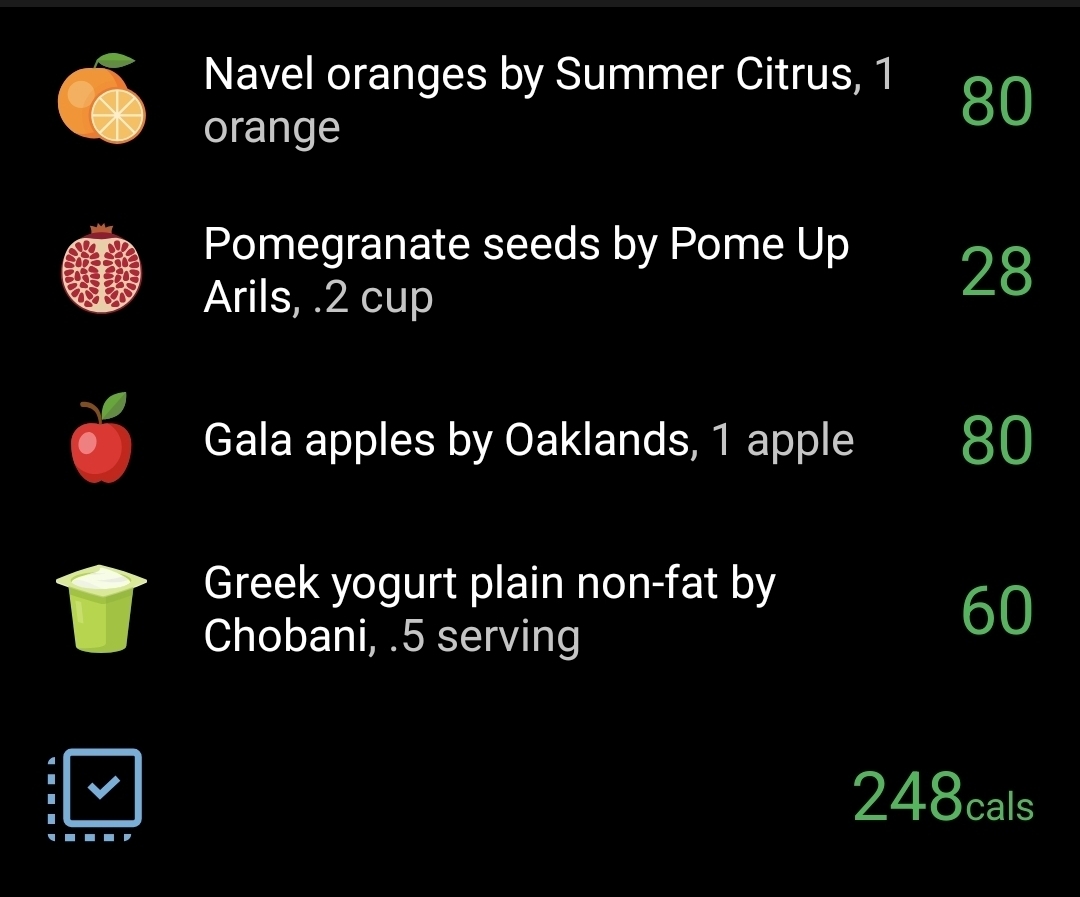Tap the multi-select checkbox icon
This screenshot has height=897, width=1080.
(x=96, y=794)
